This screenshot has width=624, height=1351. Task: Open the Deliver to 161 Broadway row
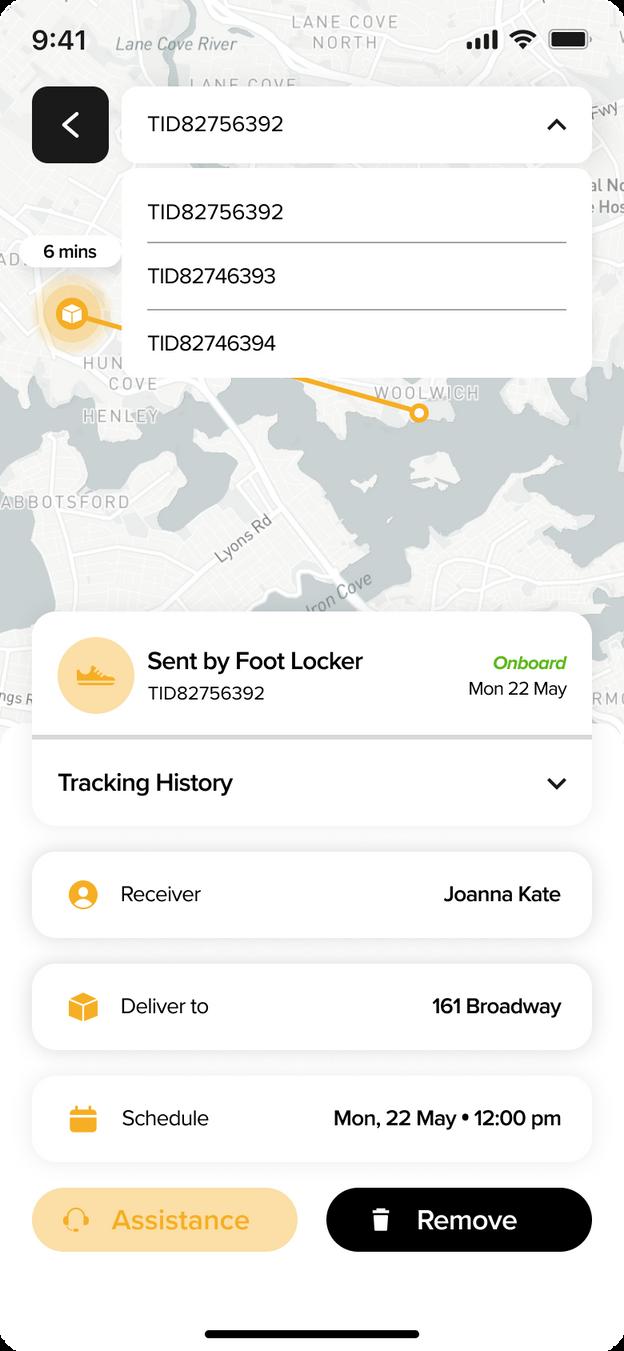(x=312, y=1006)
